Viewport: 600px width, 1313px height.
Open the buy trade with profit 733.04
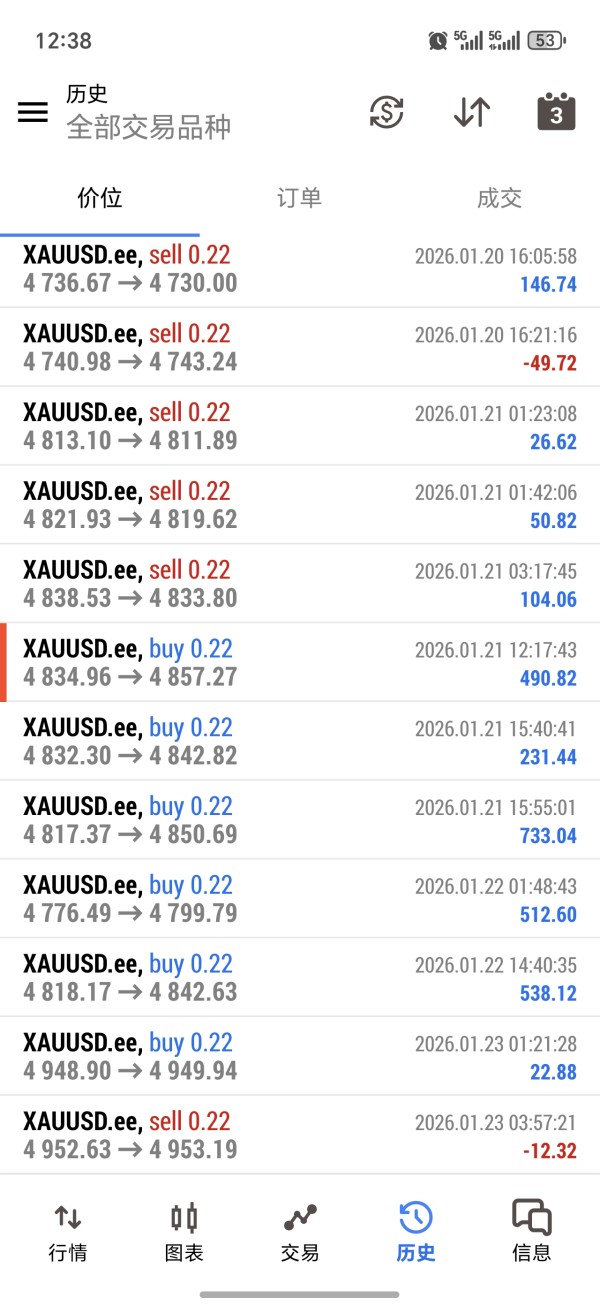coord(300,820)
